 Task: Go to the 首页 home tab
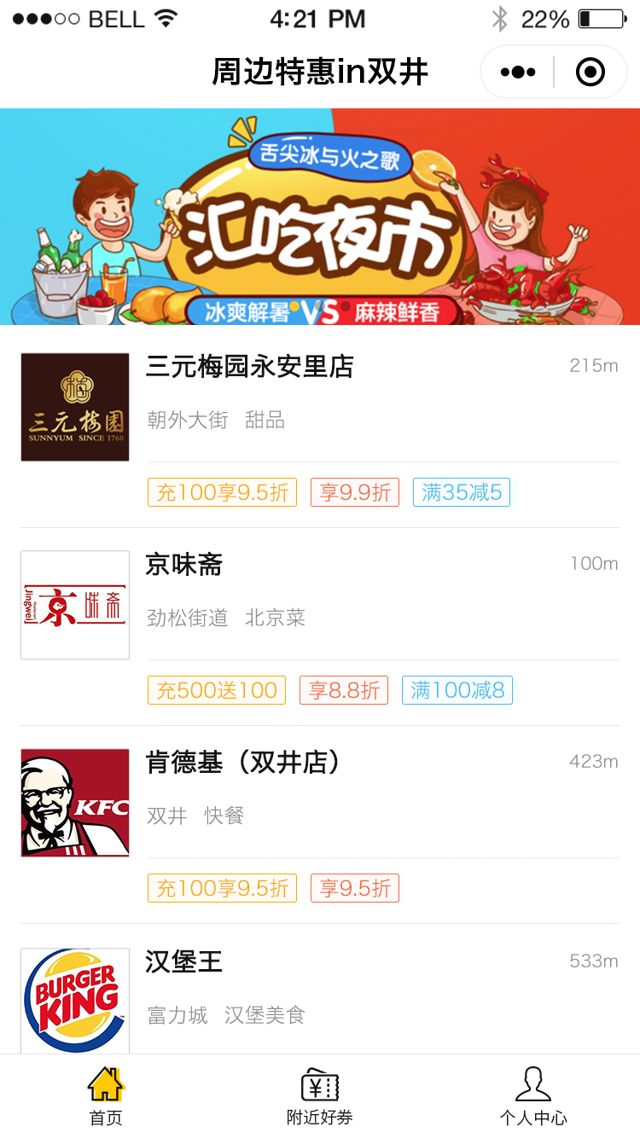[106, 1096]
